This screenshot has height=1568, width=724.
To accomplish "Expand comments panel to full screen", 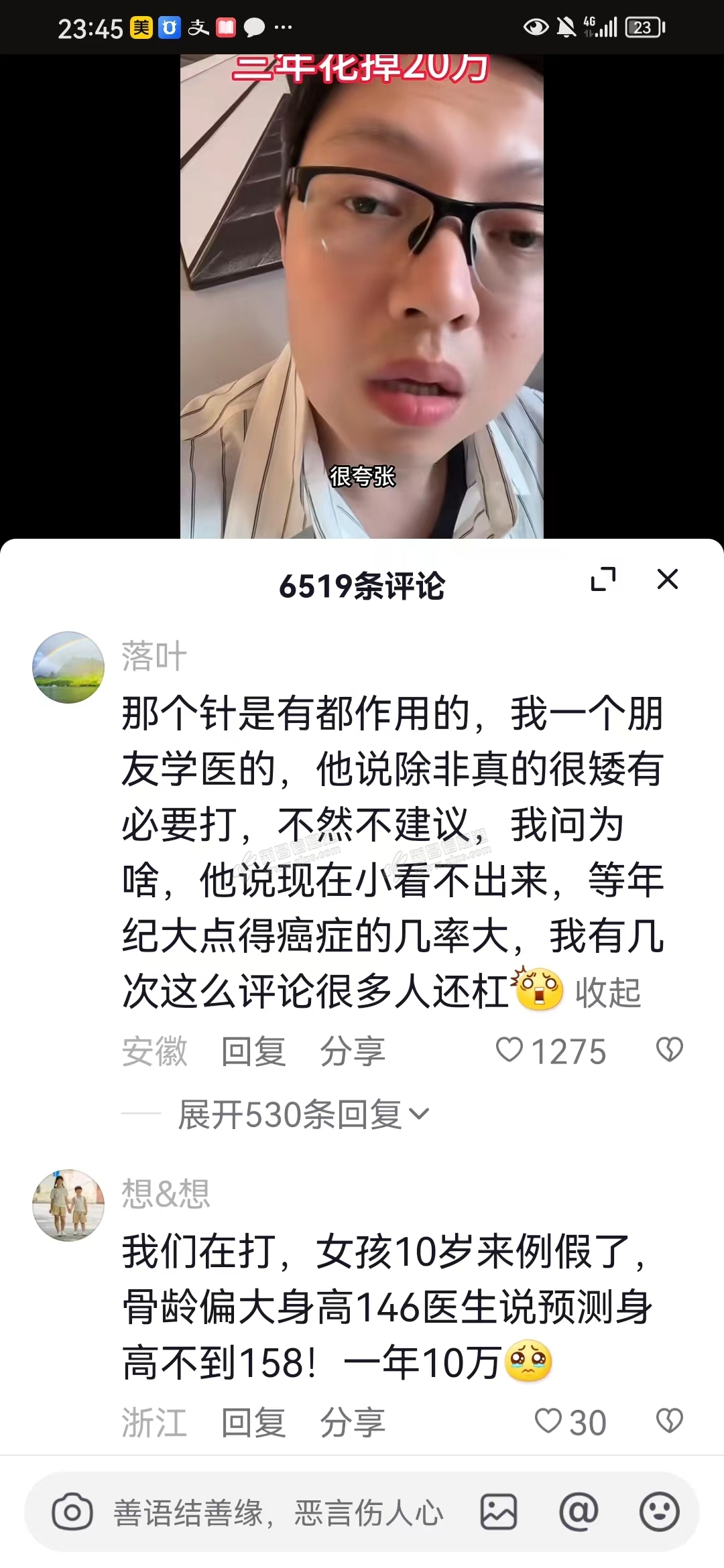I will coord(603,580).
